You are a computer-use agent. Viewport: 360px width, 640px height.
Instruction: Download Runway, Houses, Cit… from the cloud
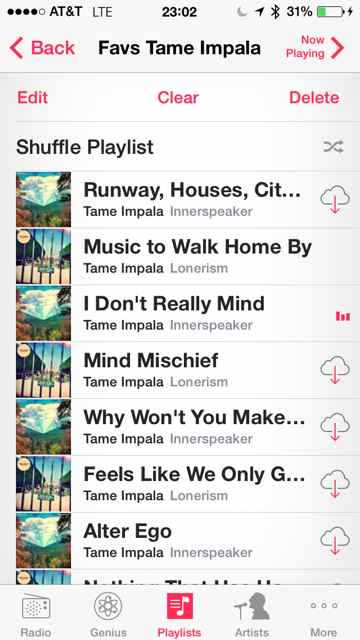(x=335, y=199)
